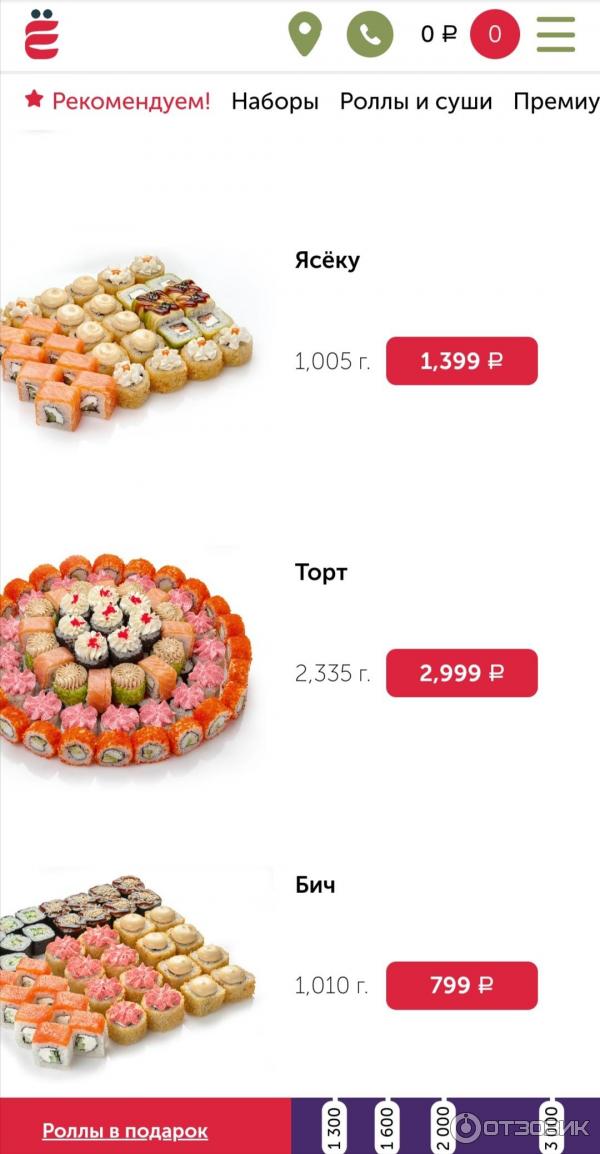View the Бич set picture
The image size is (600, 1154).
pyautogui.click(x=128, y=972)
